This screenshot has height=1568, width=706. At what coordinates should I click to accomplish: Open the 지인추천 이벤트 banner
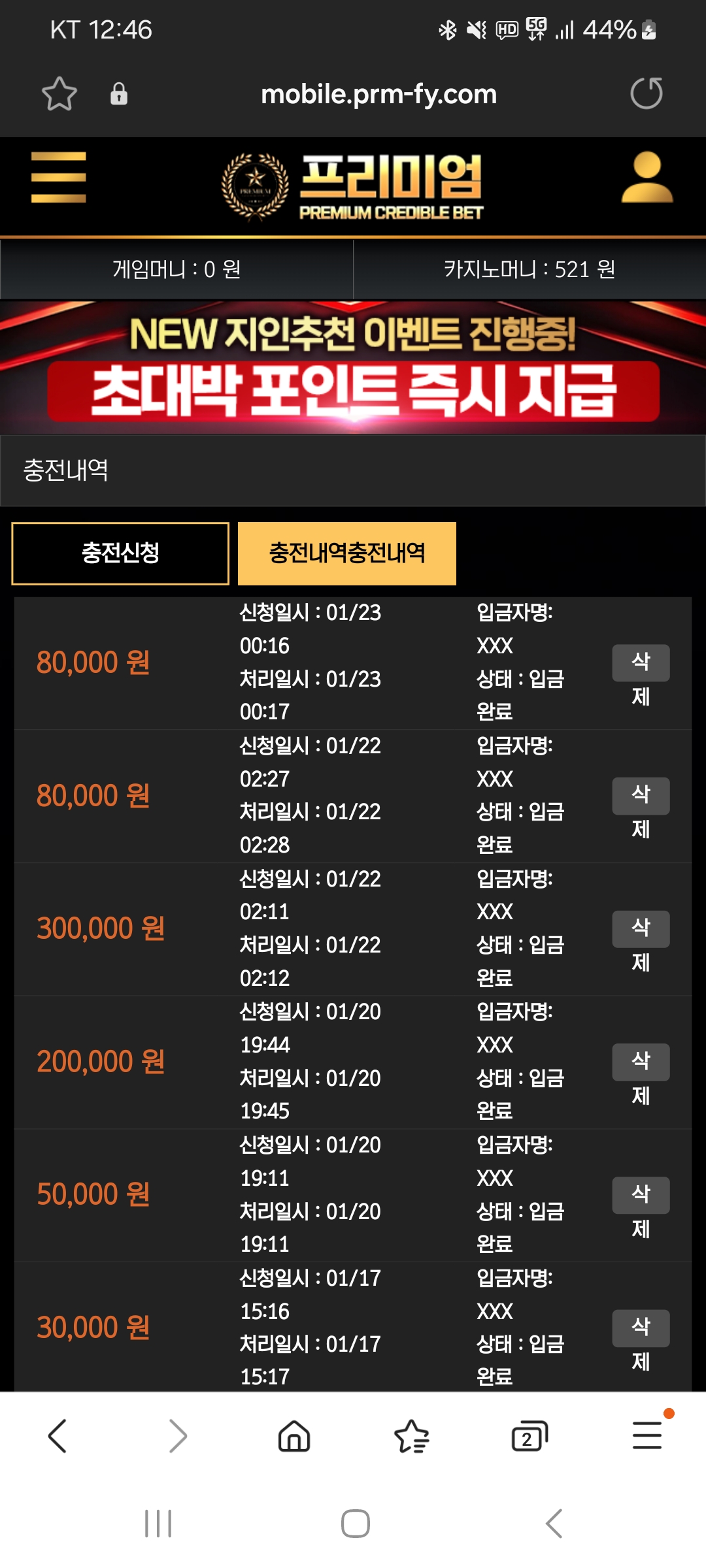[353, 367]
